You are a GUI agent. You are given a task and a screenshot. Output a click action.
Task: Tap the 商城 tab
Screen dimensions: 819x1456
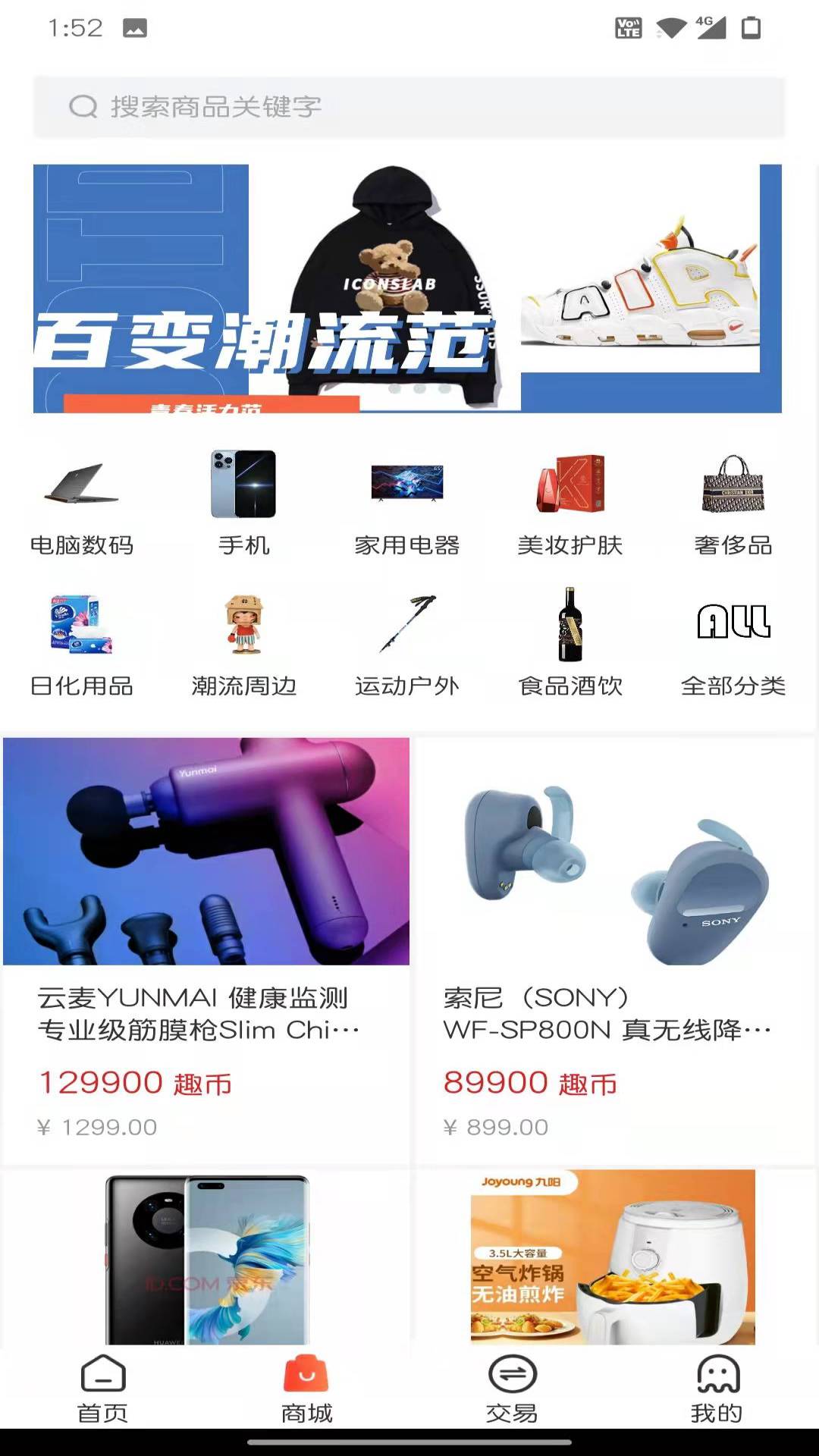pos(306,1389)
